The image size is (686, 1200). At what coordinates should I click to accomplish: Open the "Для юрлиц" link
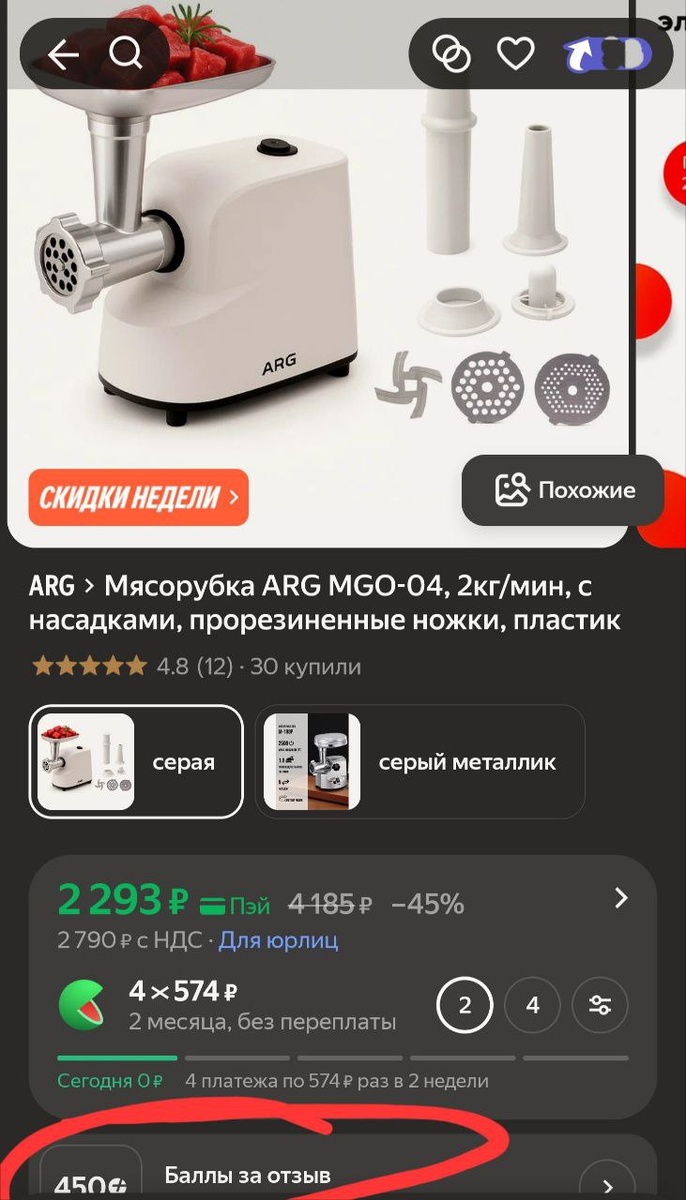tap(278, 940)
